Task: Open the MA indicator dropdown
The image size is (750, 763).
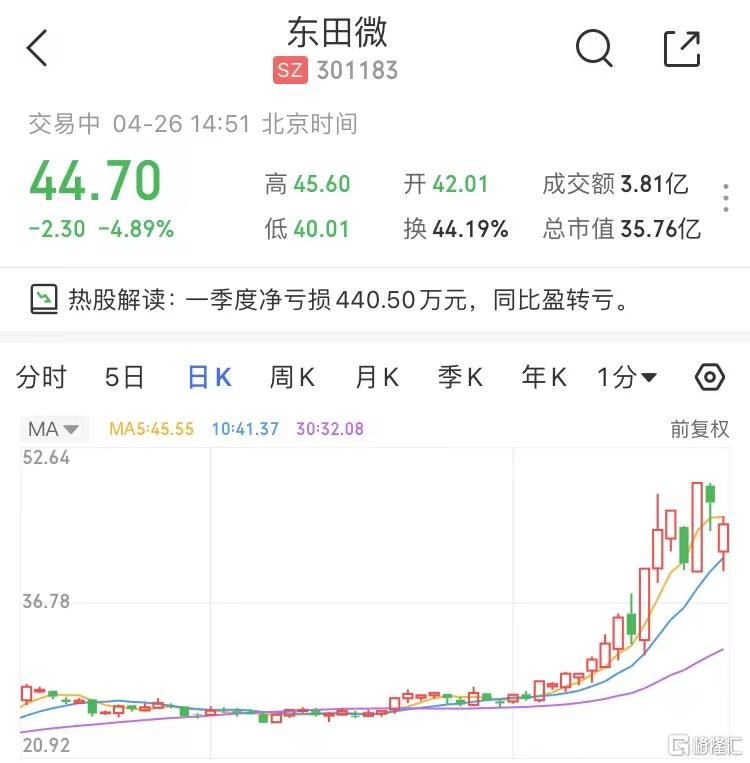Action: [54, 430]
